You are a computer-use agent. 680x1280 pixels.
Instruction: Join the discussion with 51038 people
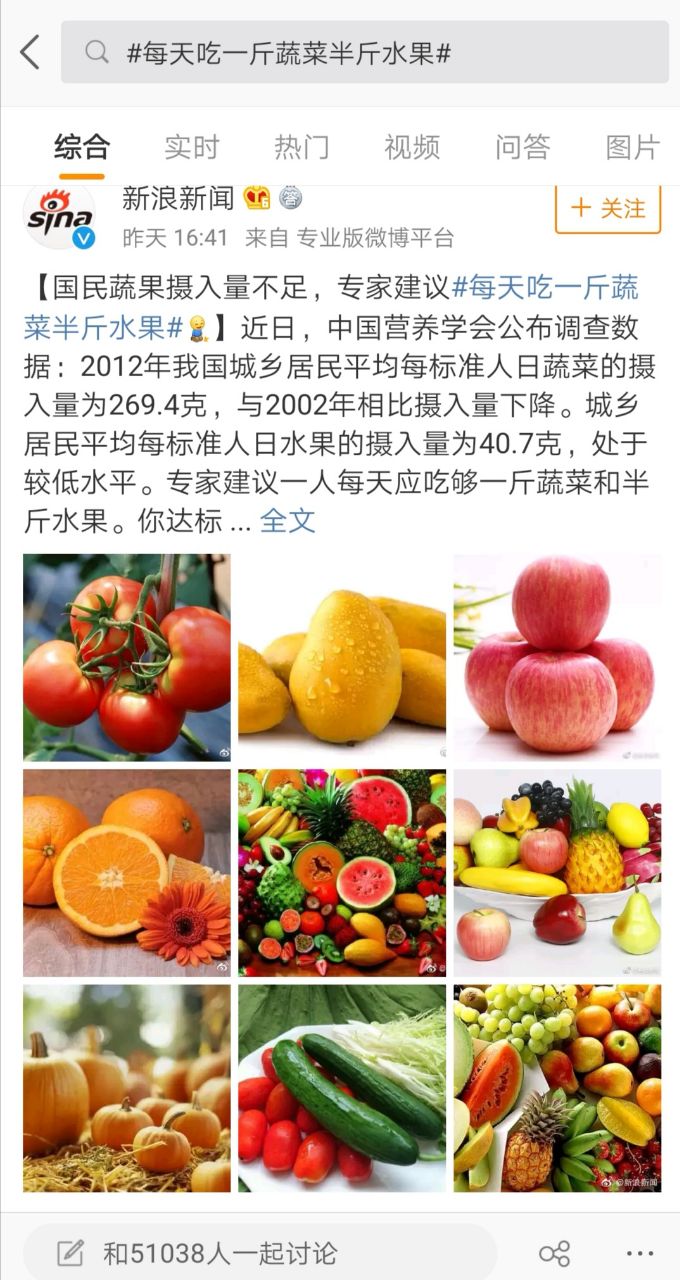[x=220, y=1253]
